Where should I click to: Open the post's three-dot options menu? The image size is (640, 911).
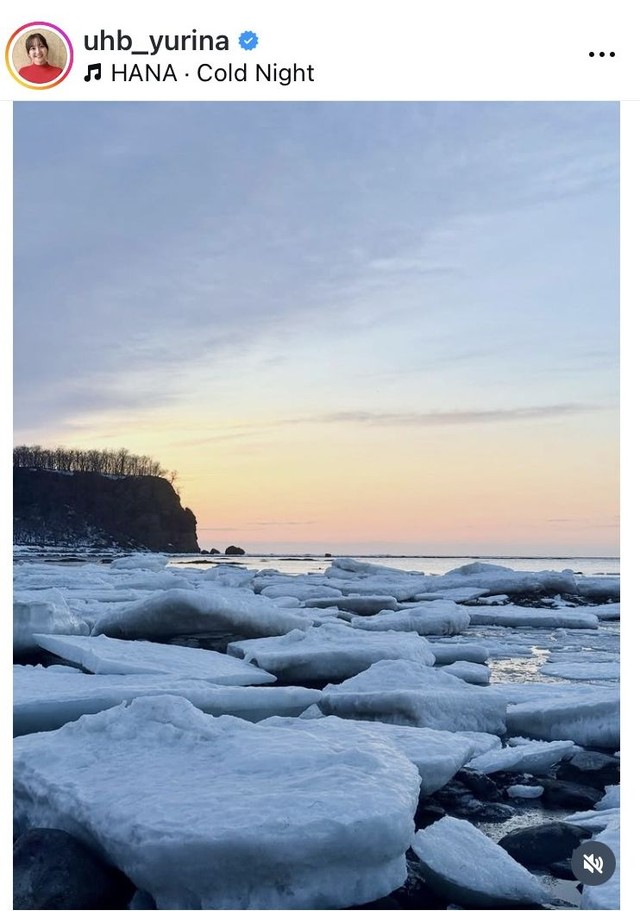click(x=601, y=54)
